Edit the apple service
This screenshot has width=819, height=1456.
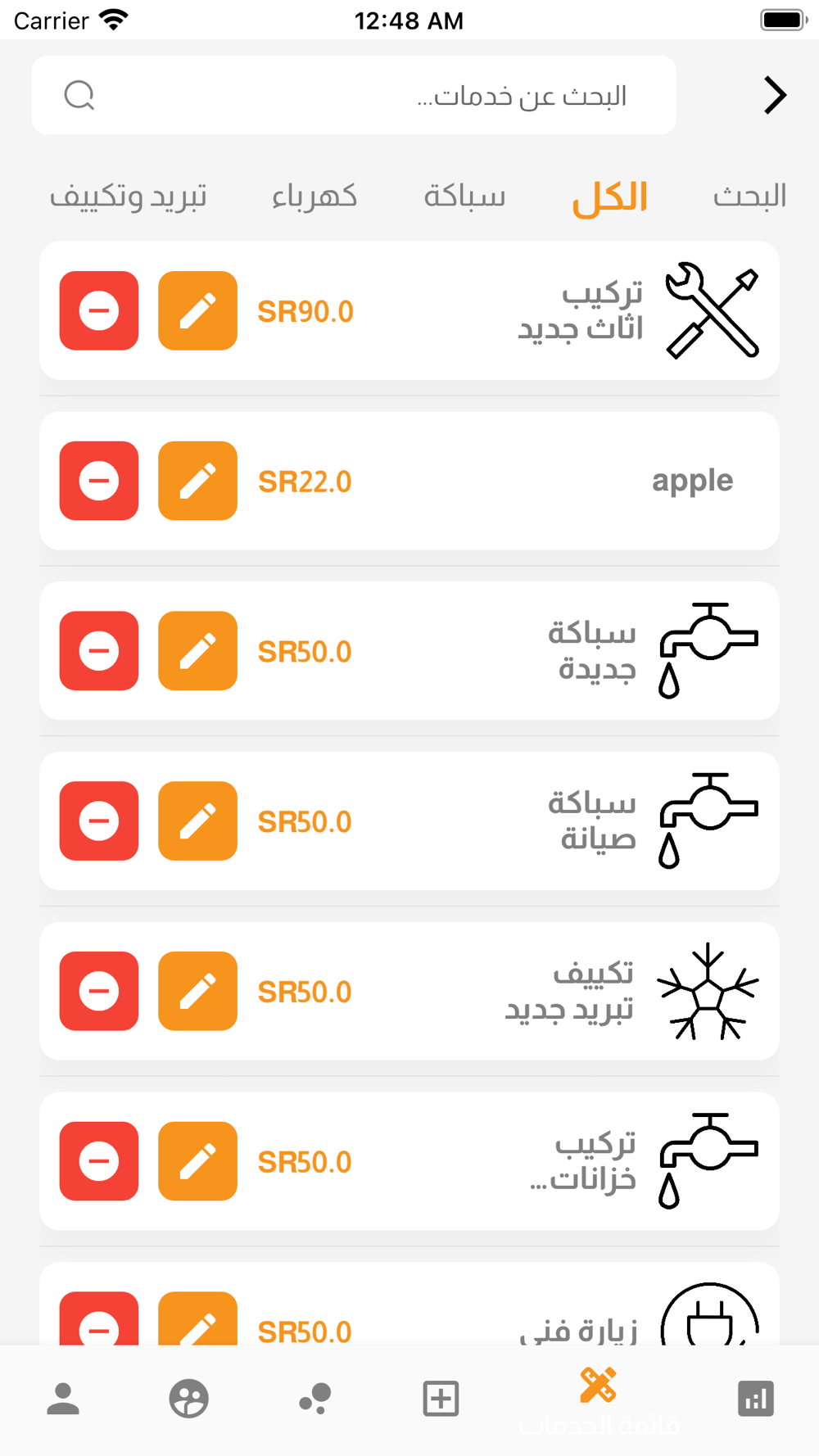click(197, 481)
